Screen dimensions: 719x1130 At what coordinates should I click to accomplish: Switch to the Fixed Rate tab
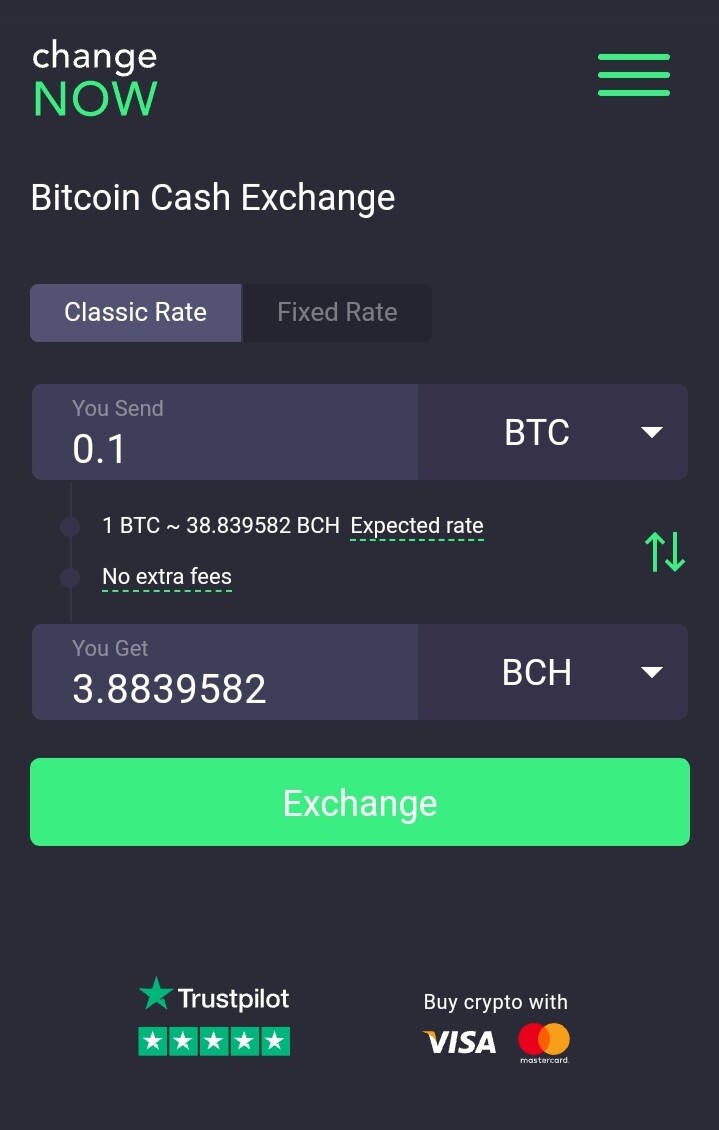337,313
